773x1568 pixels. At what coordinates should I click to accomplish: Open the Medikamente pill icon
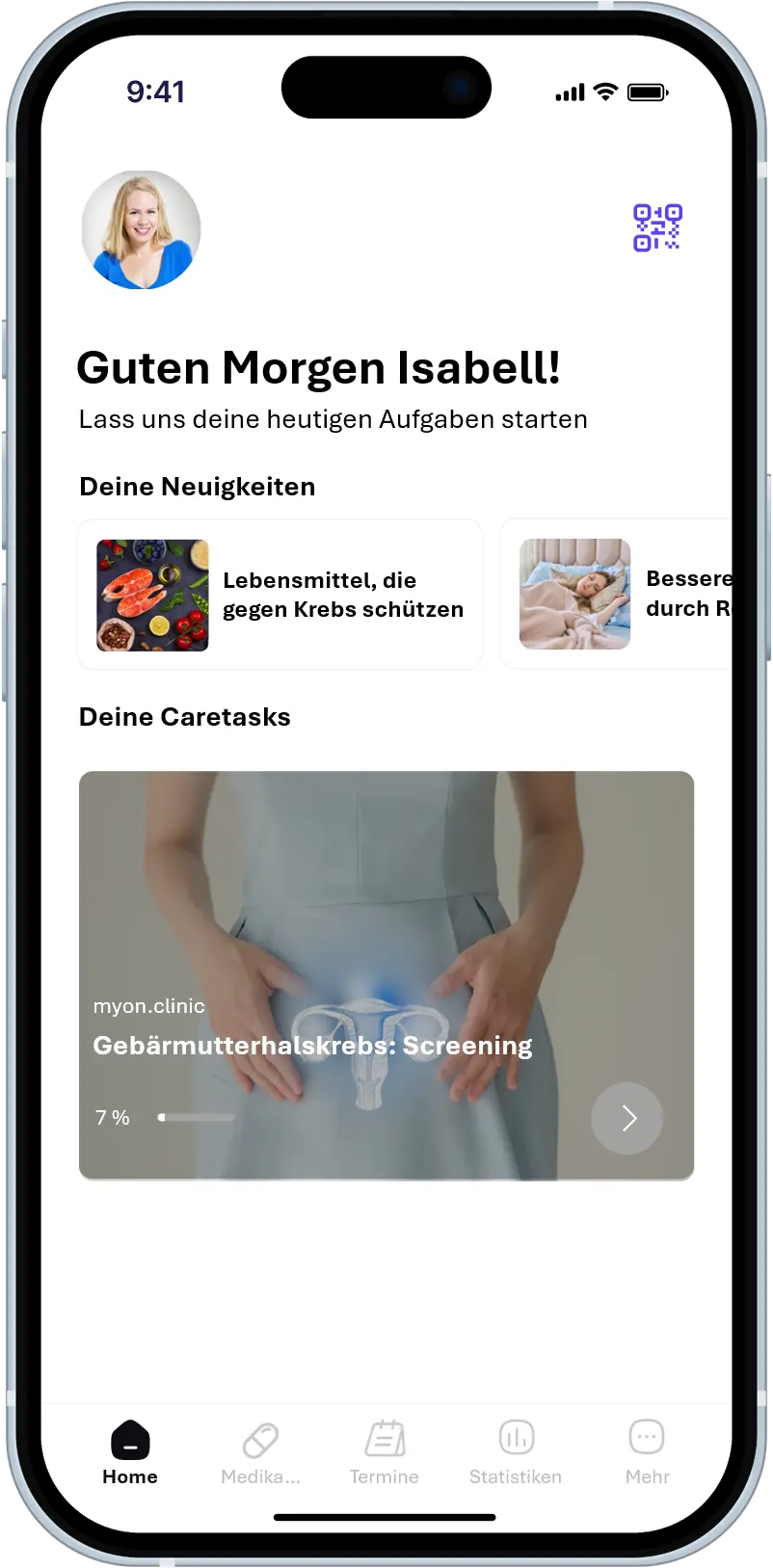coord(259,1438)
